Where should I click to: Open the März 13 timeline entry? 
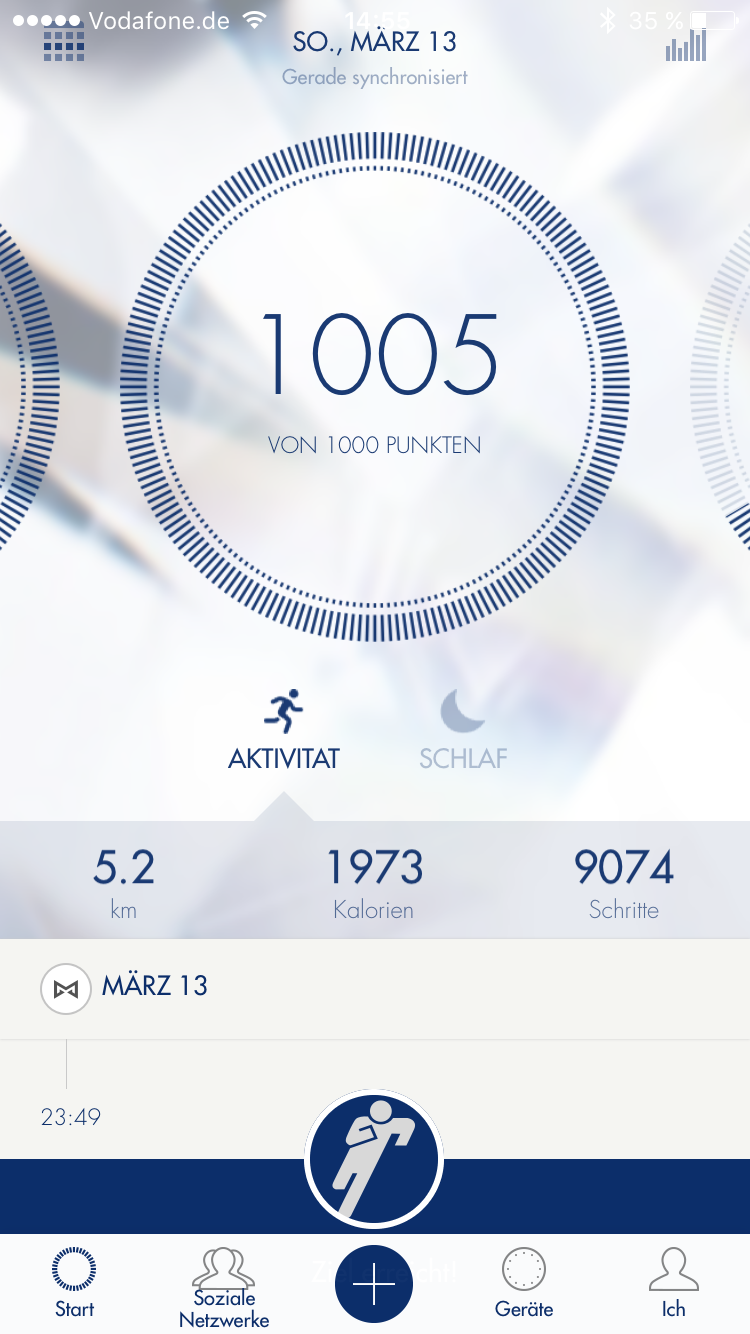pos(375,989)
